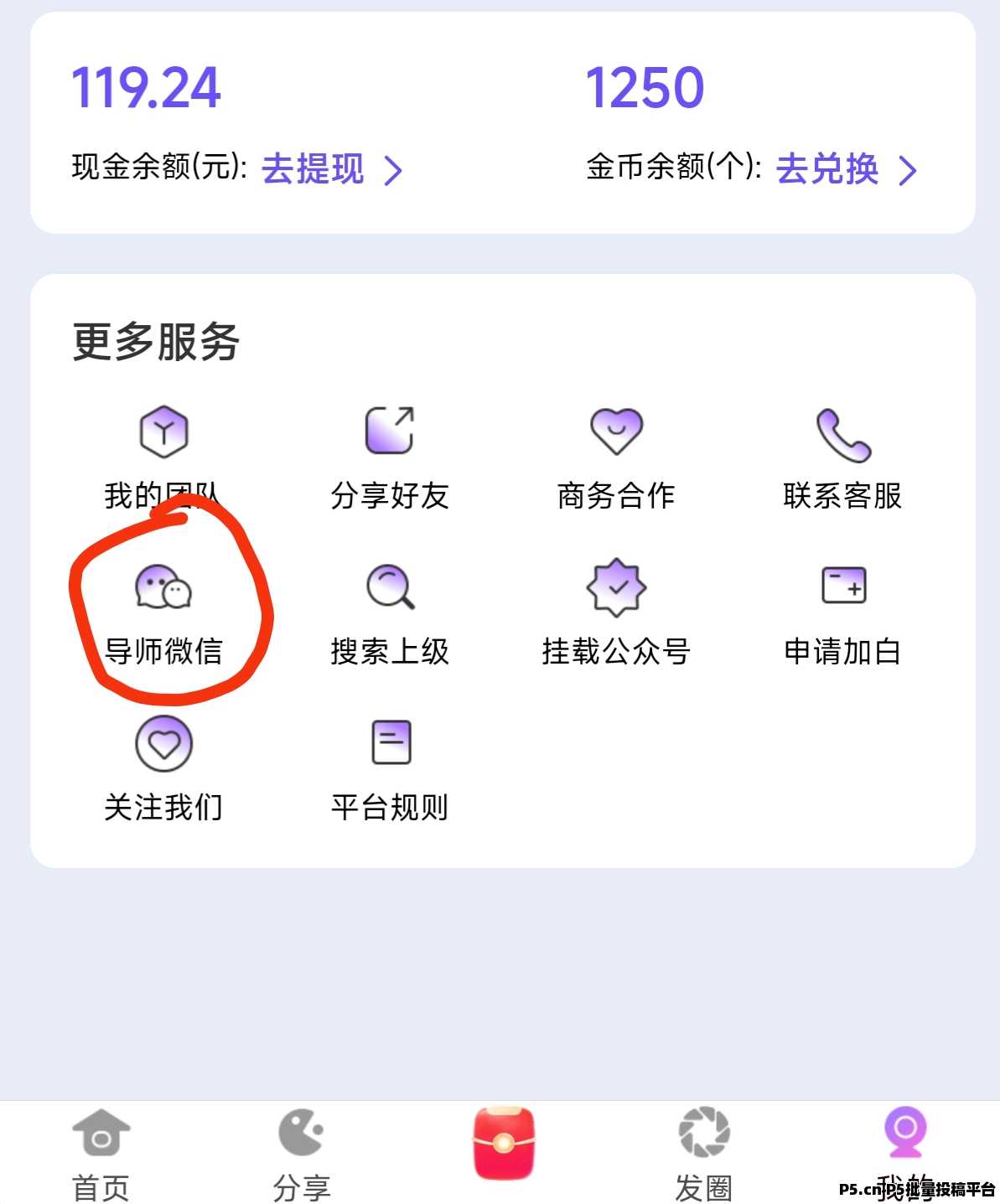Viewport: 1000px width, 1204px height.
Task: Tap the 去提现 withdraw link
Action: tap(313, 170)
